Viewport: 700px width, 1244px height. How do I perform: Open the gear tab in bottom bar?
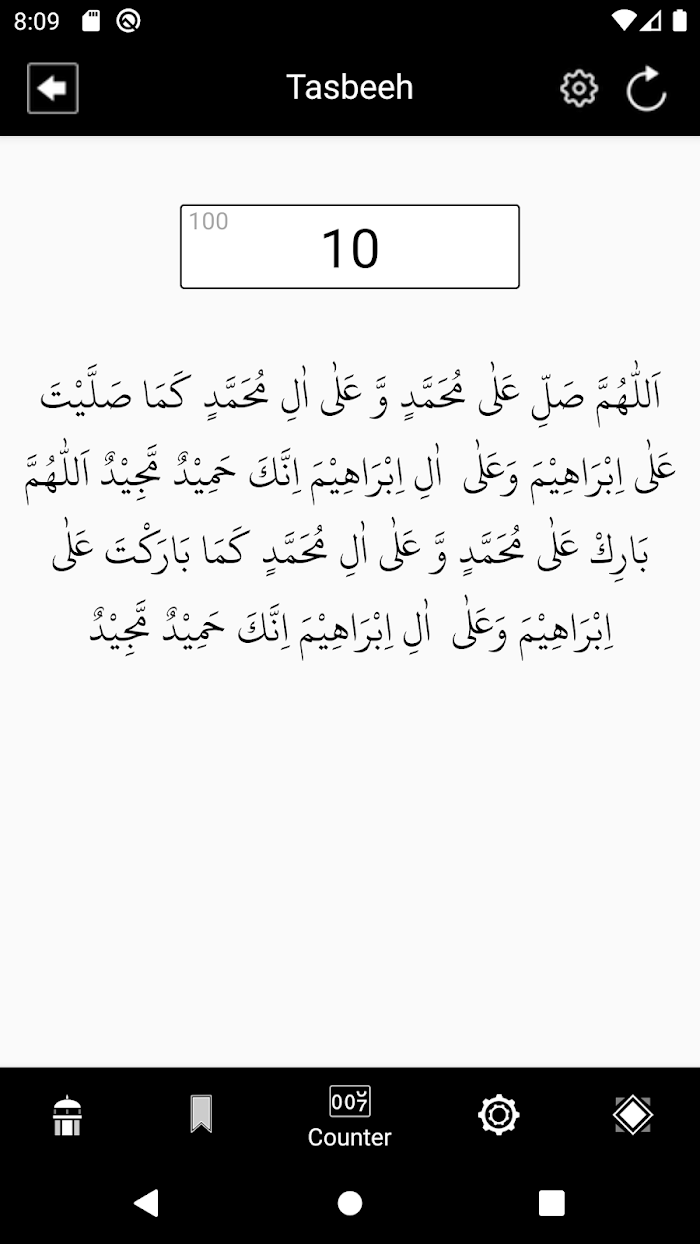point(498,1115)
